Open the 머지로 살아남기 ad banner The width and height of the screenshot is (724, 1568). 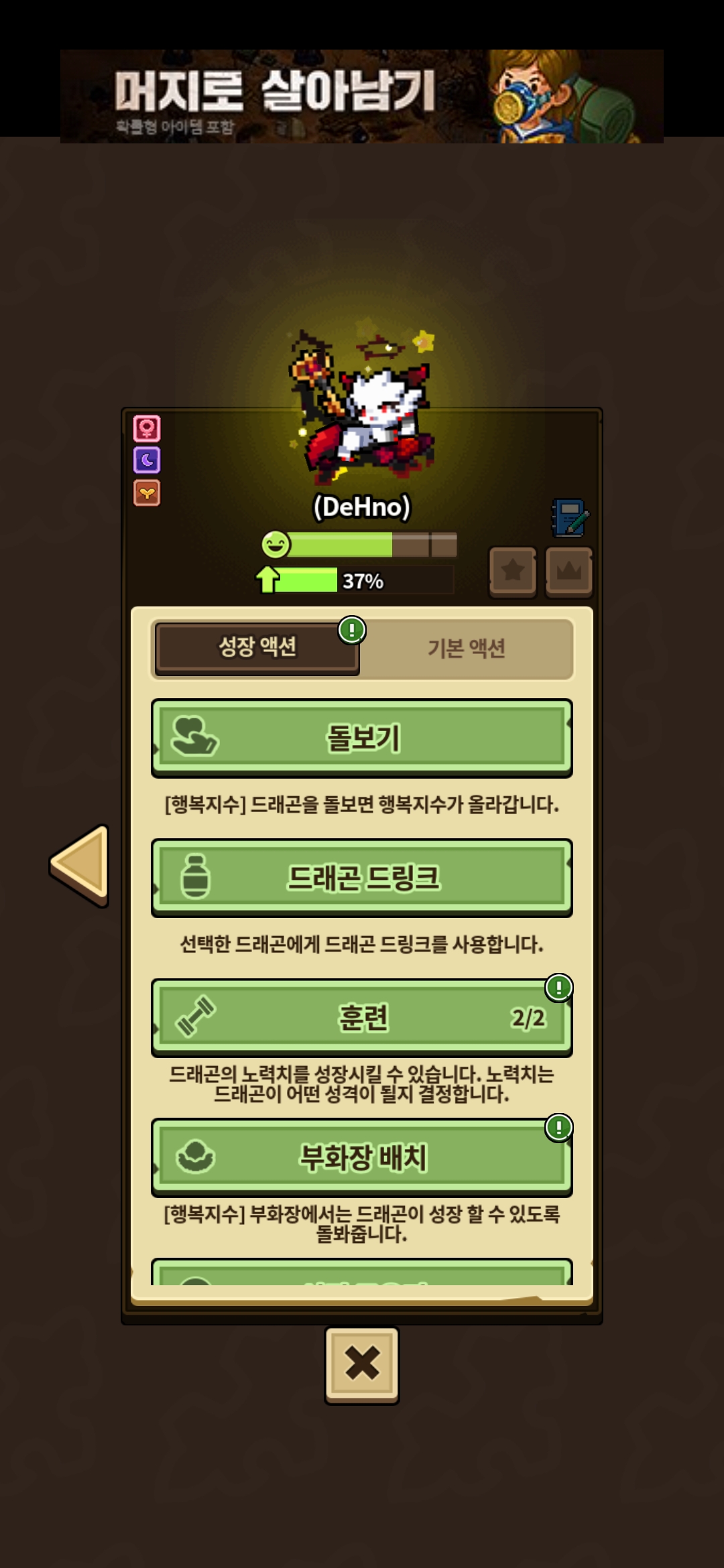pyautogui.click(x=362, y=96)
